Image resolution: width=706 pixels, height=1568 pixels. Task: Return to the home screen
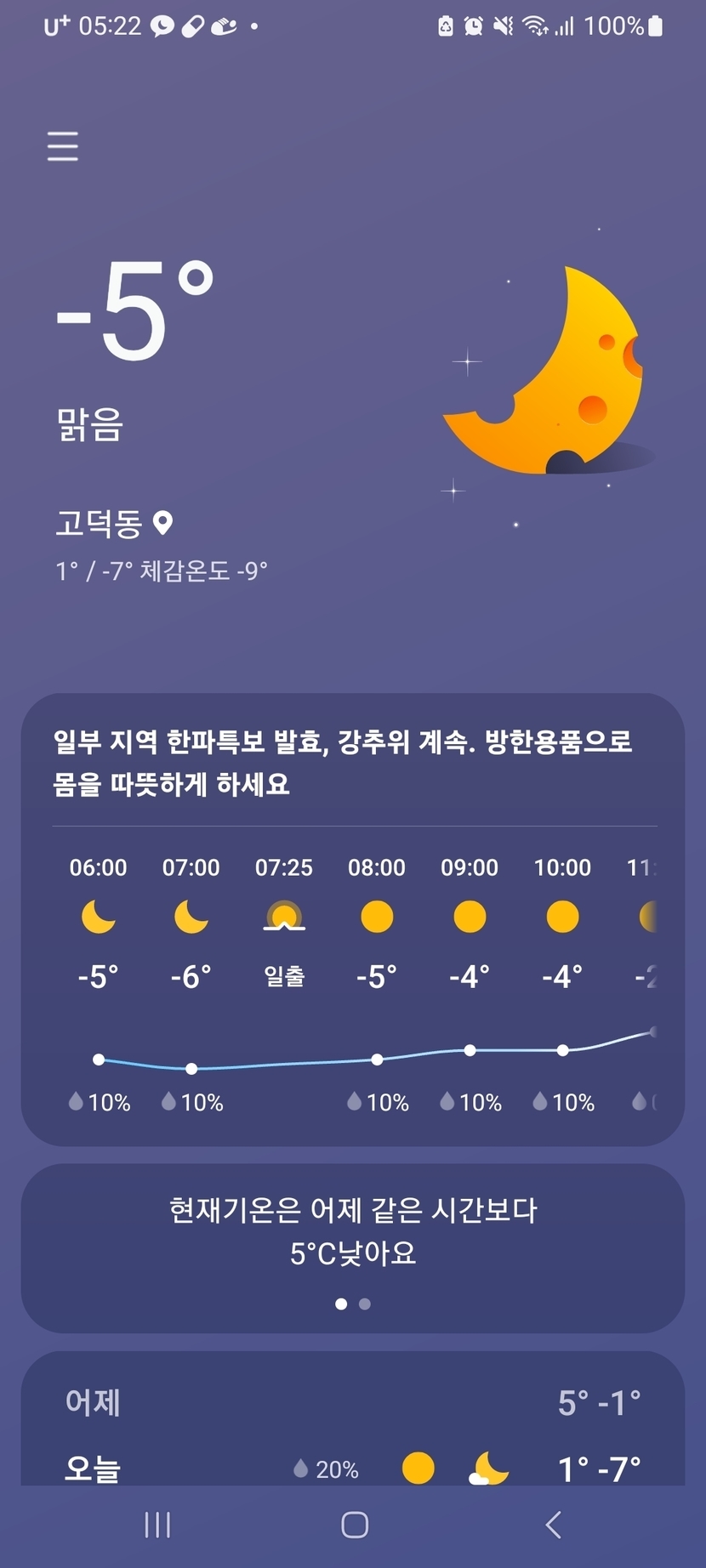click(354, 1525)
